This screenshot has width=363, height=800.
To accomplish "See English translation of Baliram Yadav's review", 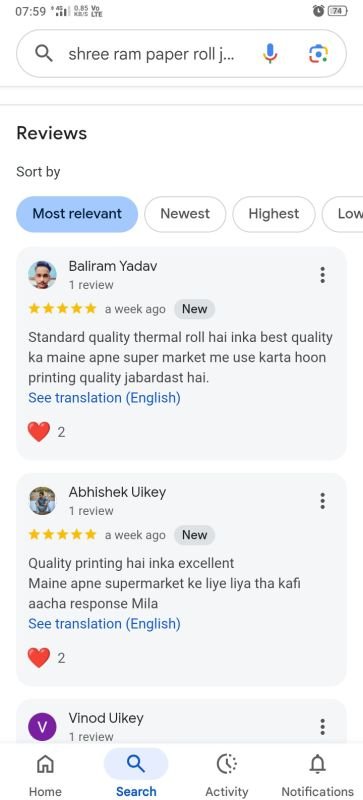I will (x=104, y=397).
